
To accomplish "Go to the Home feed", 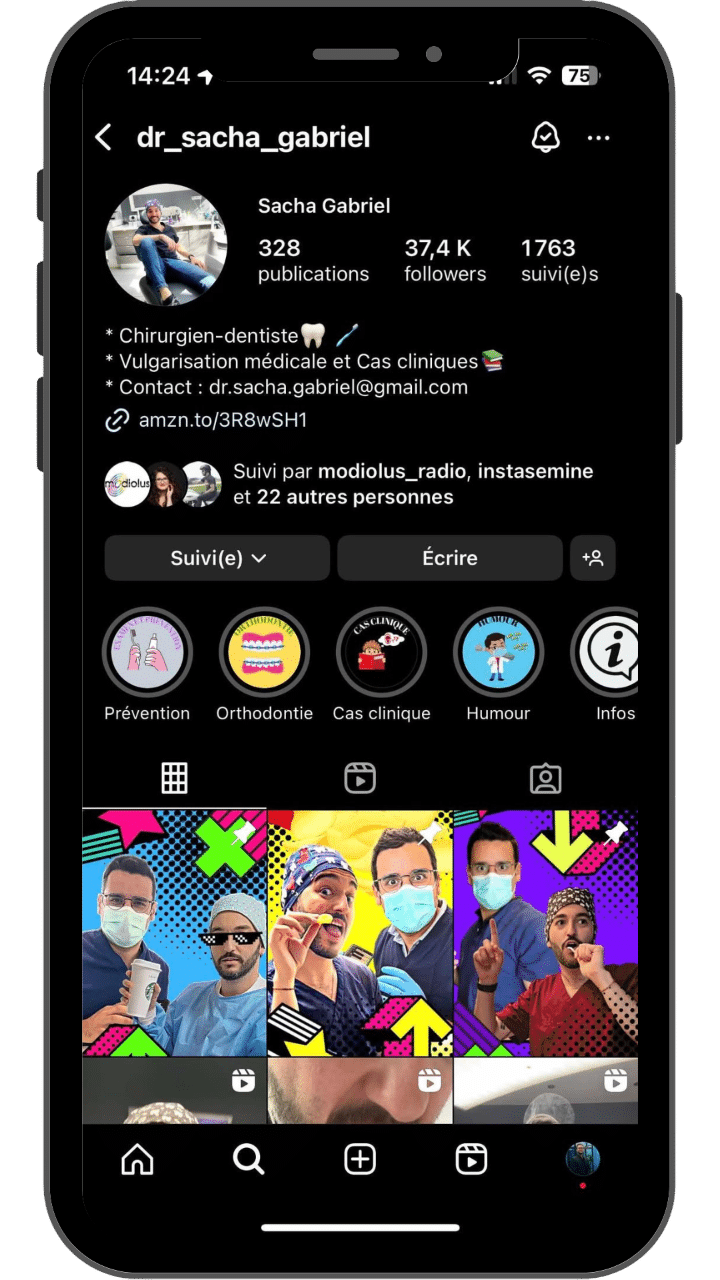I will 137,1159.
